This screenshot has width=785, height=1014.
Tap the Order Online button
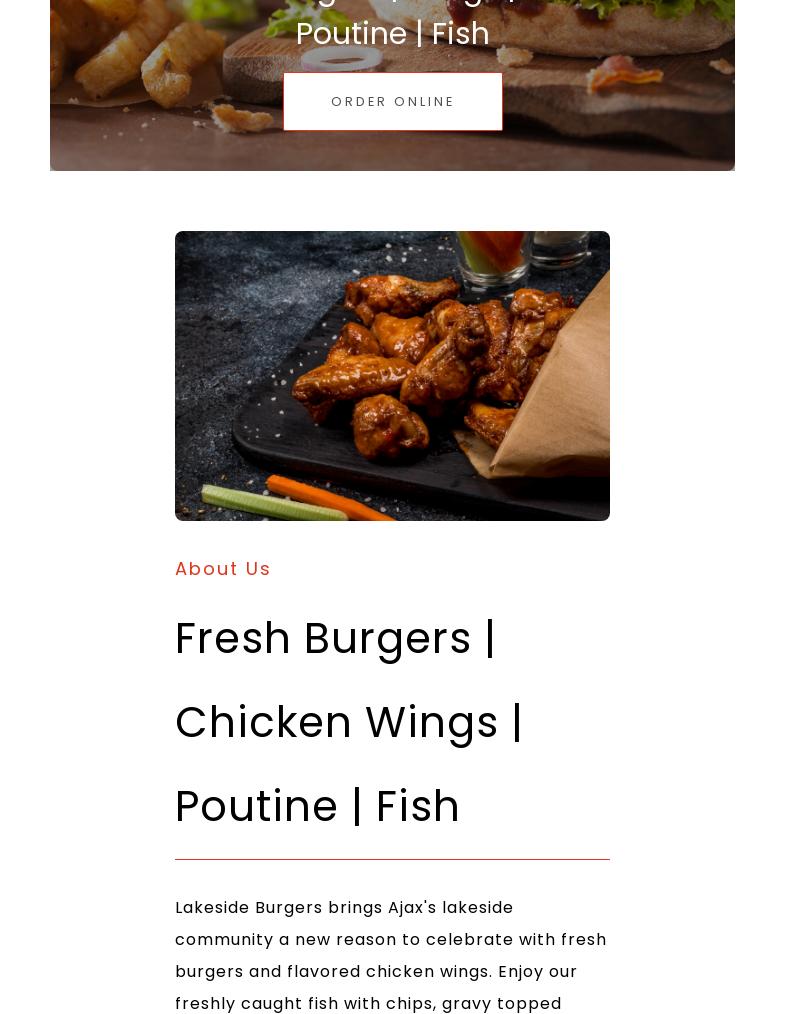tap(392, 102)
